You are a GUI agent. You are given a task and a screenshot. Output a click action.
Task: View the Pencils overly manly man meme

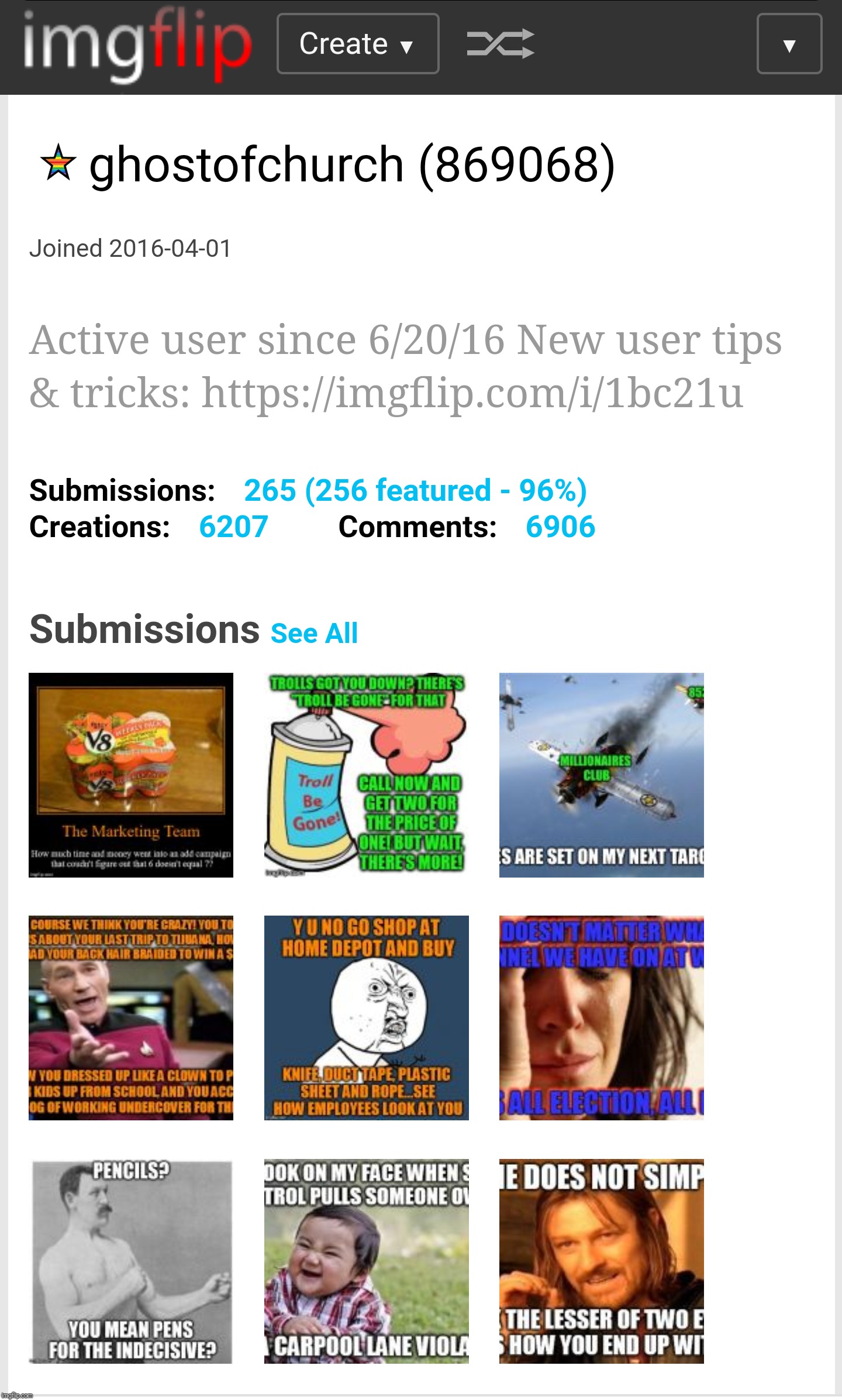click(x=131, y=1261)
